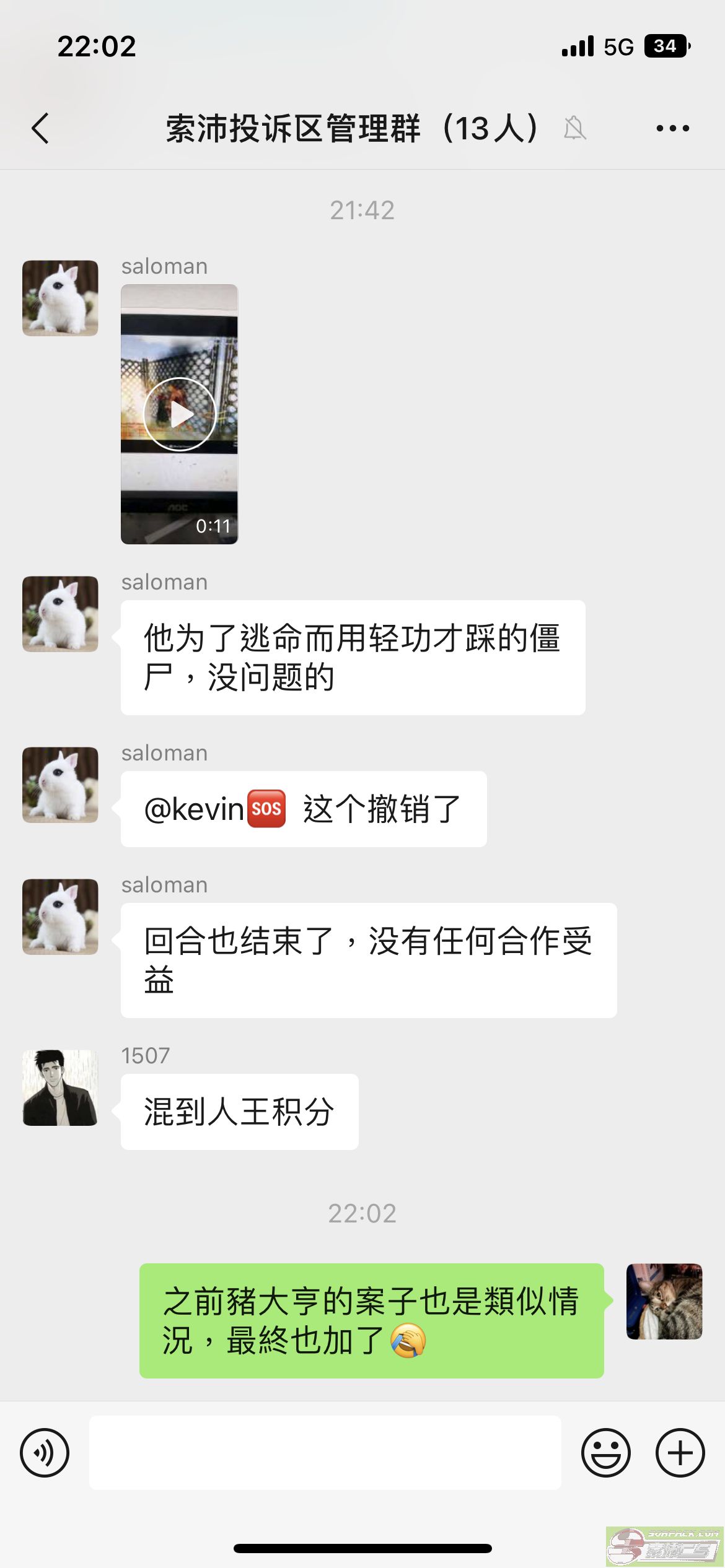Switch to voice message input
Screen dimensions: 725x1568
tap(45, 1453)
